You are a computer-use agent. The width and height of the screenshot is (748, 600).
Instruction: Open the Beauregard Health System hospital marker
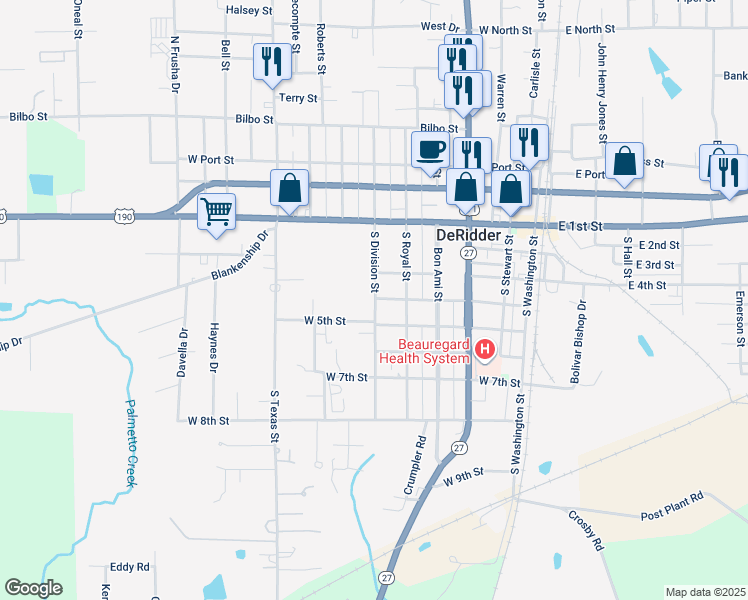tap(485, 350)
